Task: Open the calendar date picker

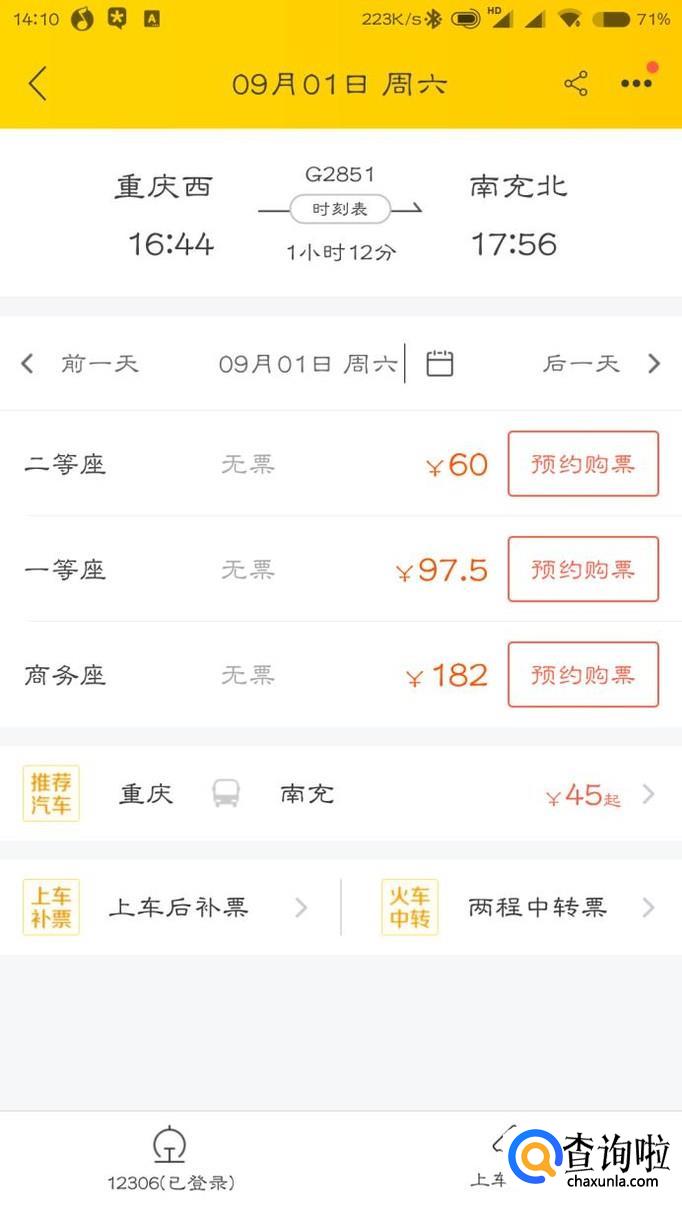Action: click(x=440, y=363)
